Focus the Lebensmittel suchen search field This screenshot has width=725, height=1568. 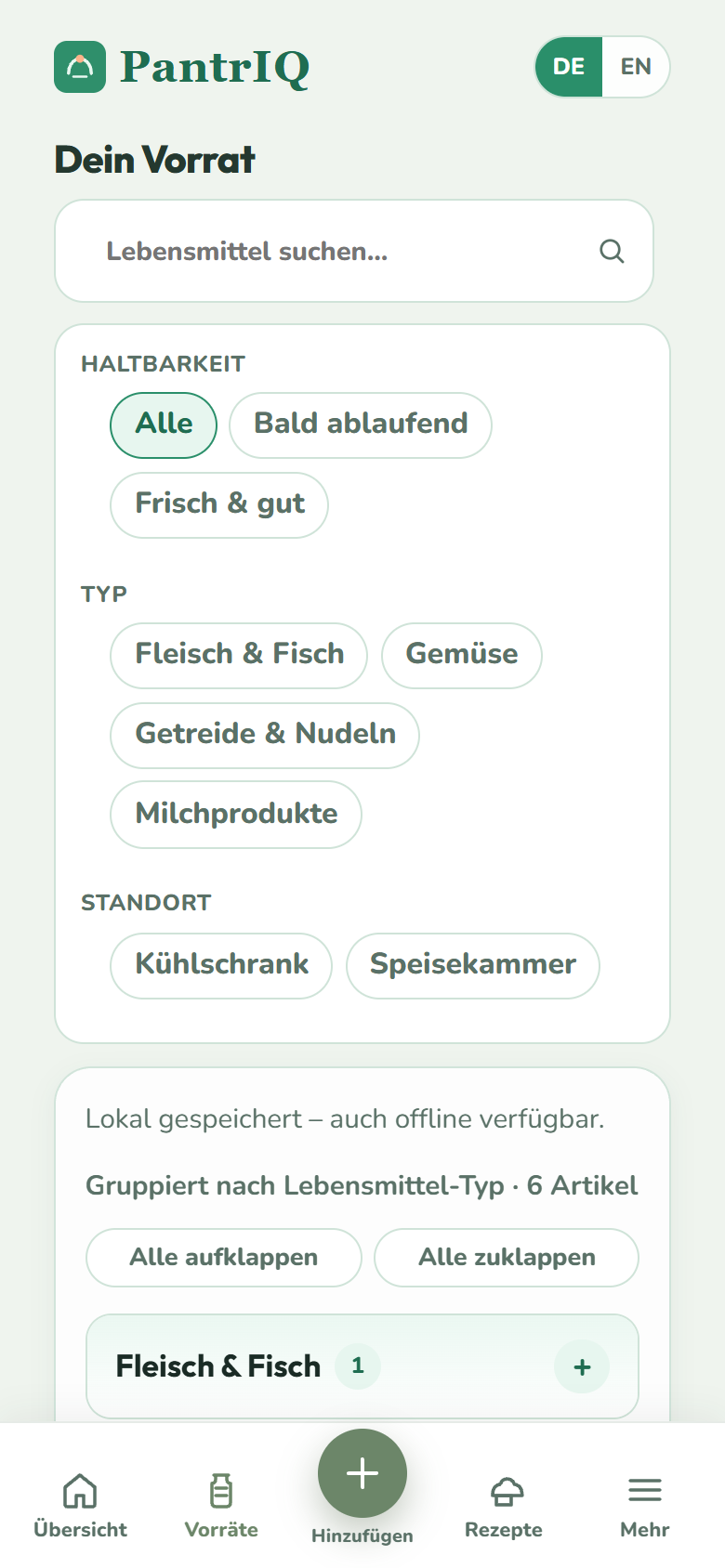[x=354, y=251]
